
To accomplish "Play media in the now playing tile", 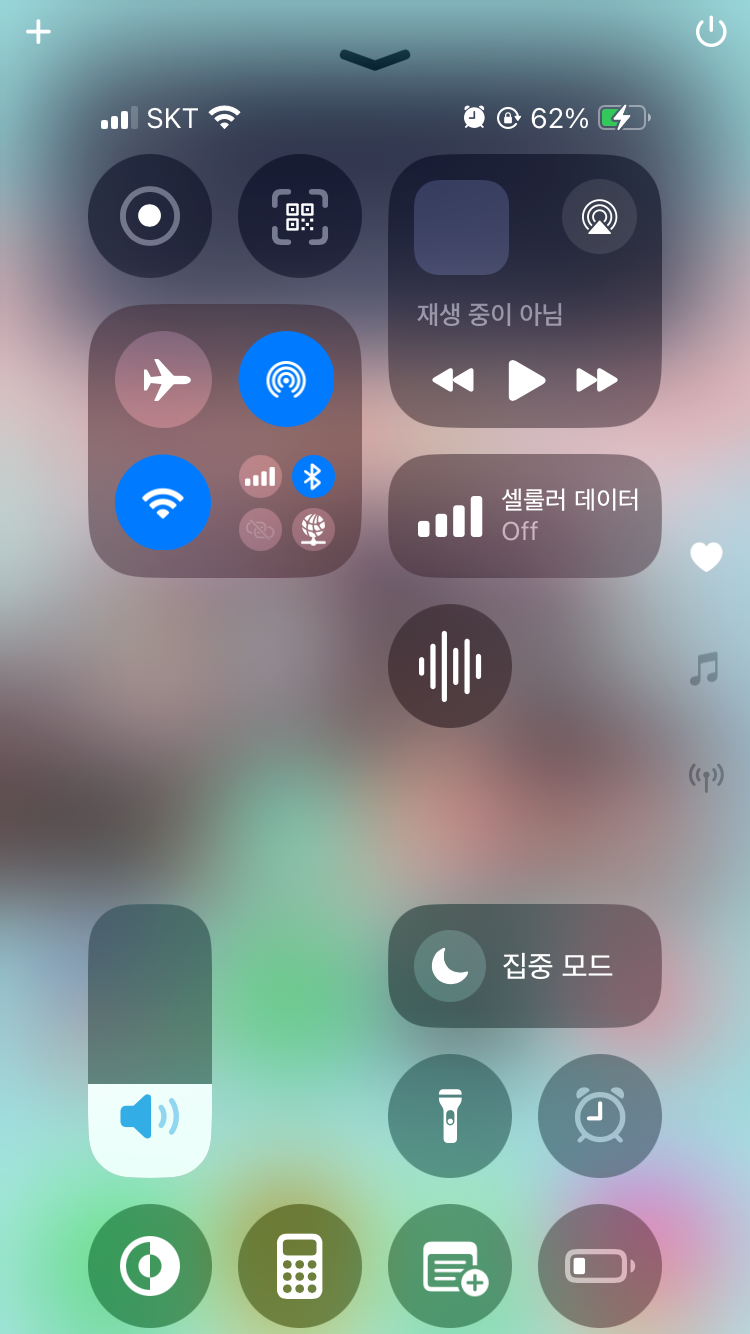I will pyautogui.click(x=525, y=380).
